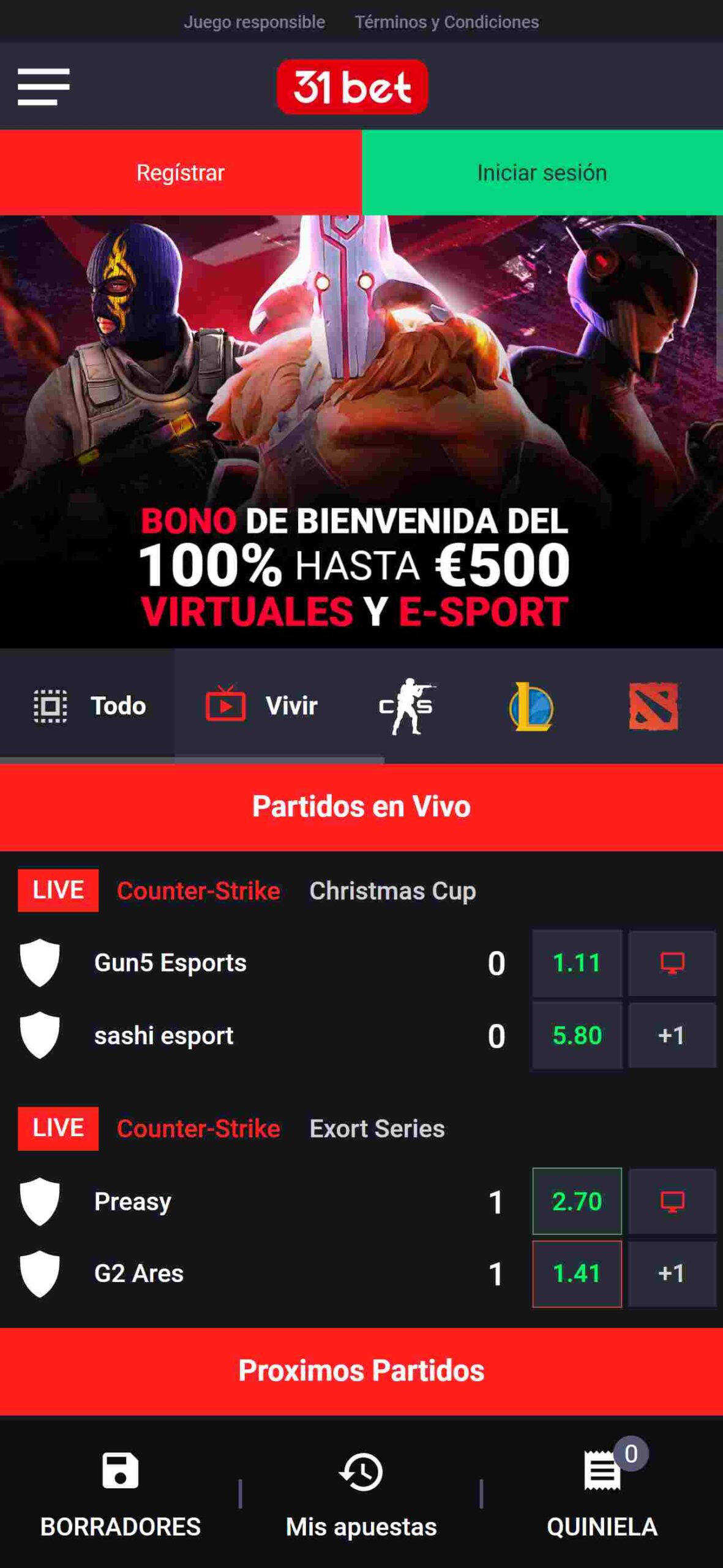
Task: Open the Juego responsible link
Action: 254,22
